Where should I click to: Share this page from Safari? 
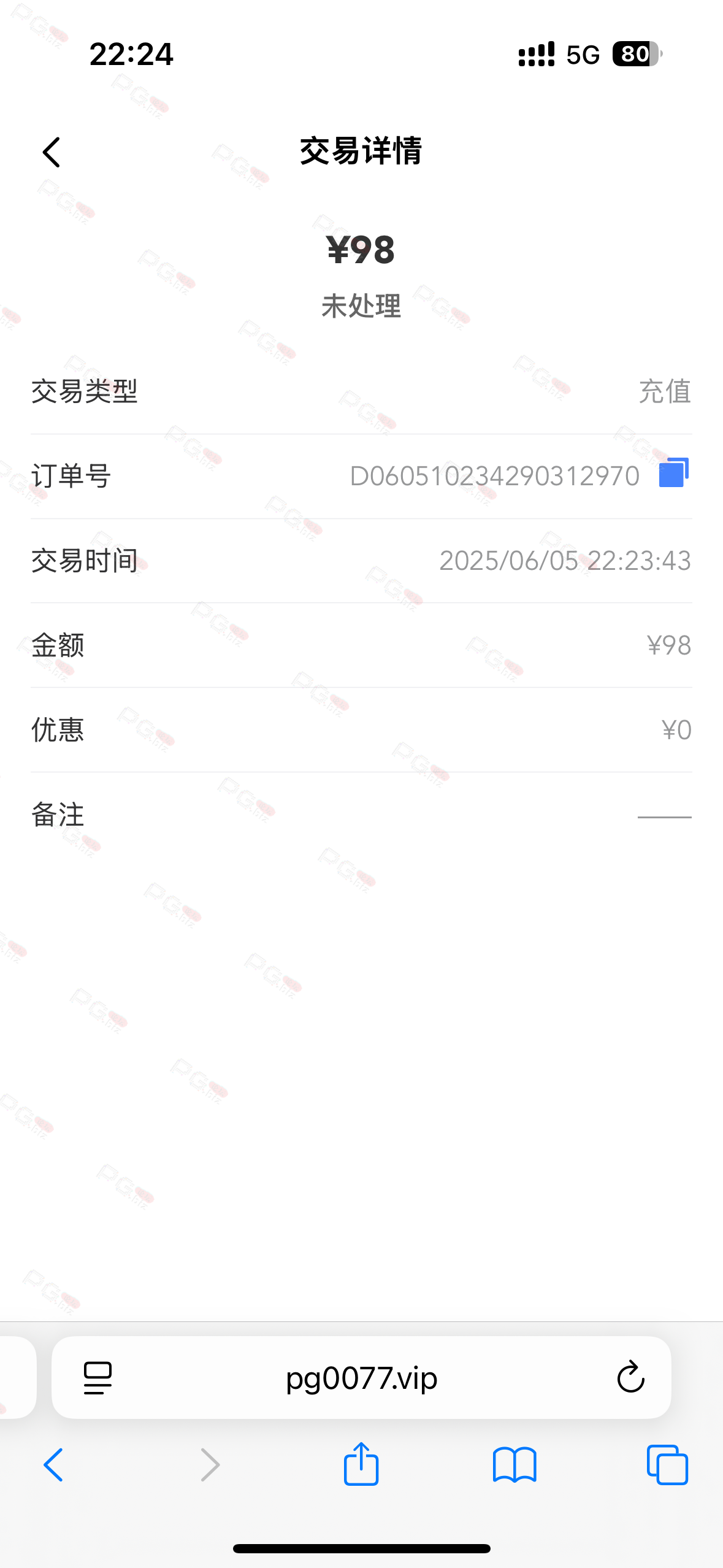[x=361, y=1464]
